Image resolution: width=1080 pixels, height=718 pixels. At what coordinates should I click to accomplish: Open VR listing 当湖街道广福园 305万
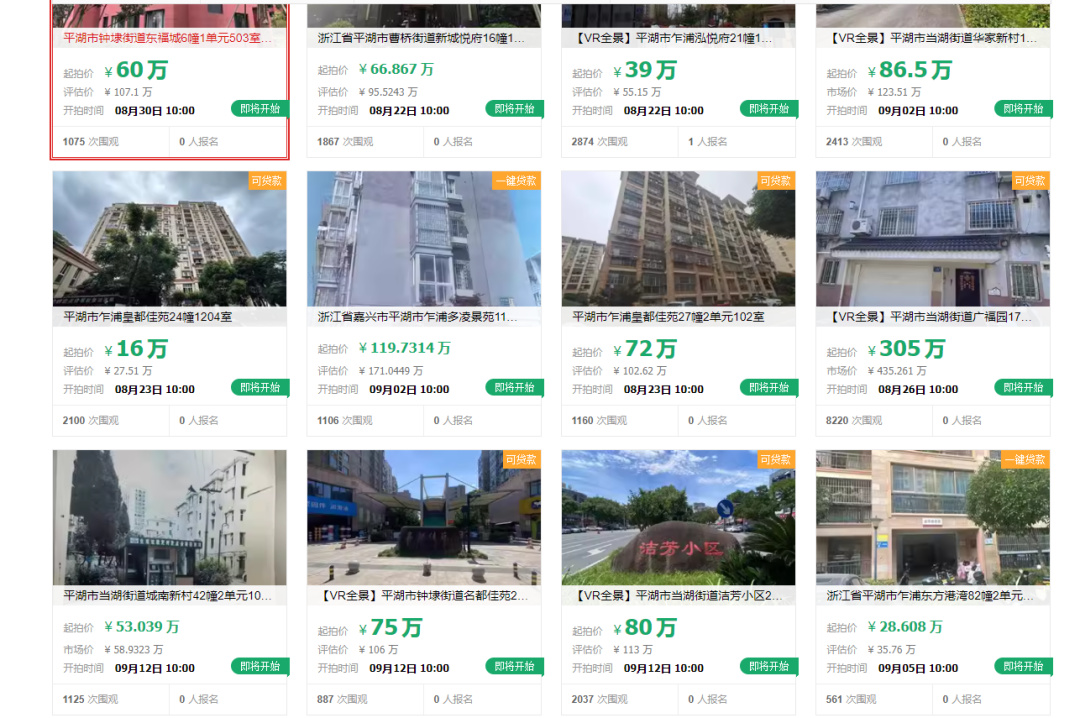pos(930,317)
